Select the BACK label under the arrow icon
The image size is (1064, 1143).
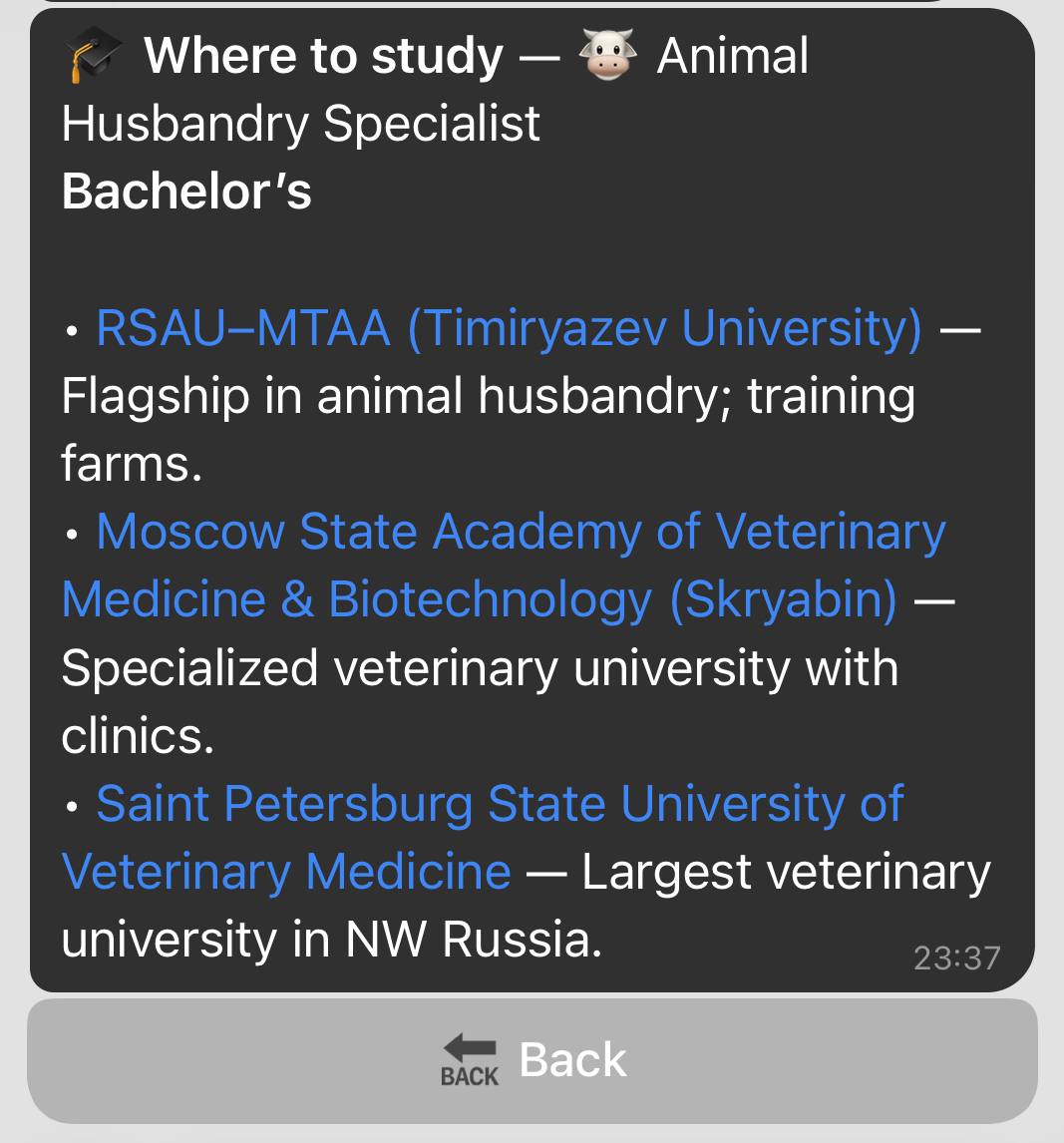click(x=467, y=1078)
